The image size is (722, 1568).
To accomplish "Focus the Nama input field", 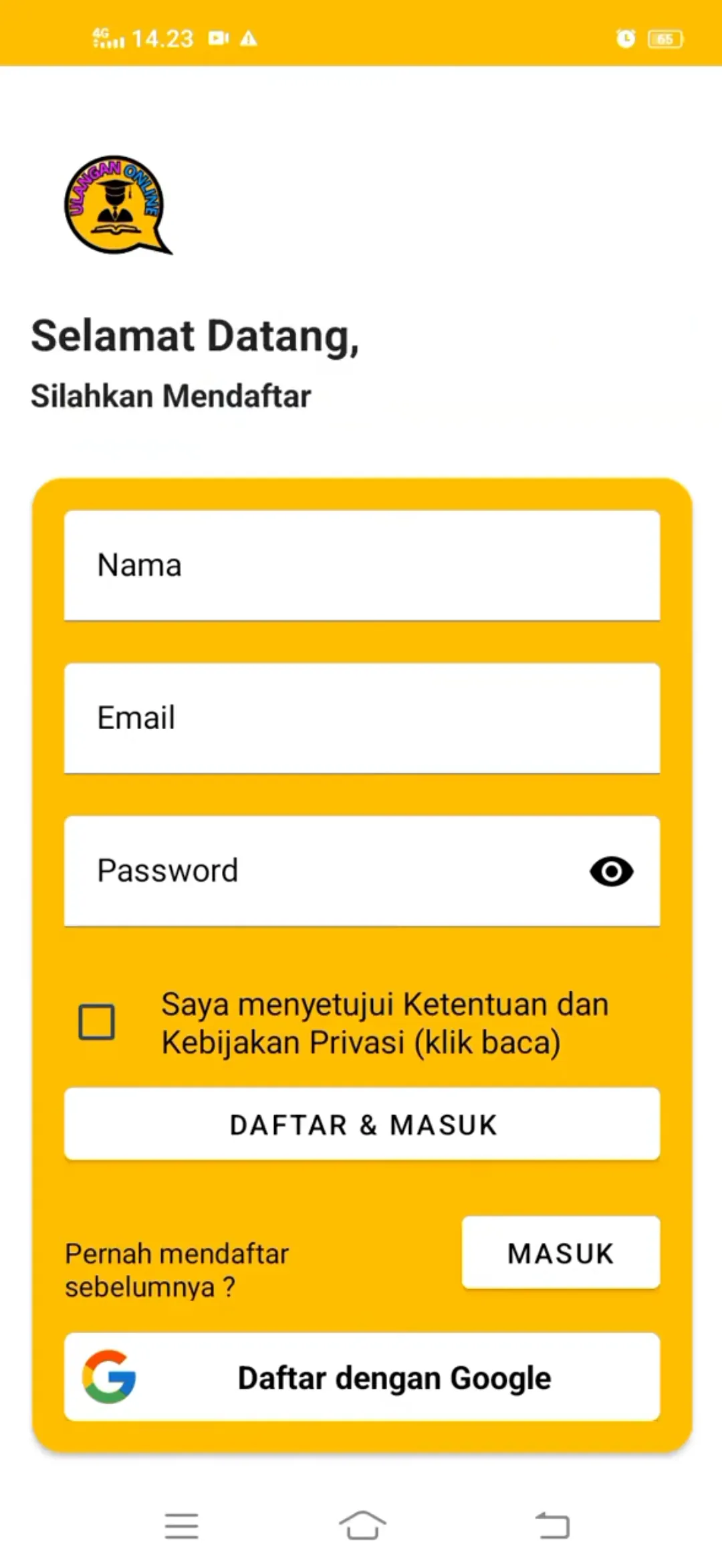I will (x=361, y=565).
